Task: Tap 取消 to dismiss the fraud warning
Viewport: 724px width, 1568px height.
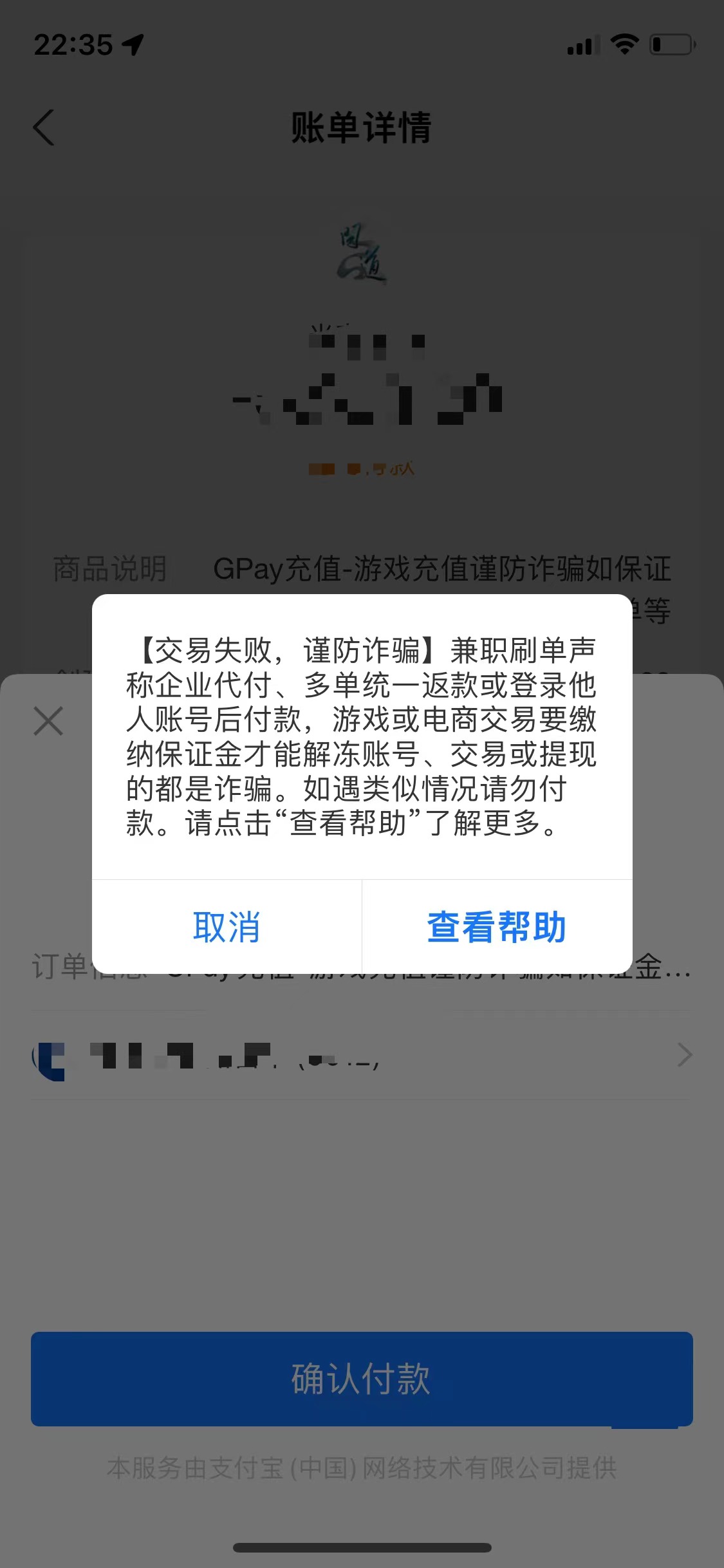Action: click(x=227, y=926)
